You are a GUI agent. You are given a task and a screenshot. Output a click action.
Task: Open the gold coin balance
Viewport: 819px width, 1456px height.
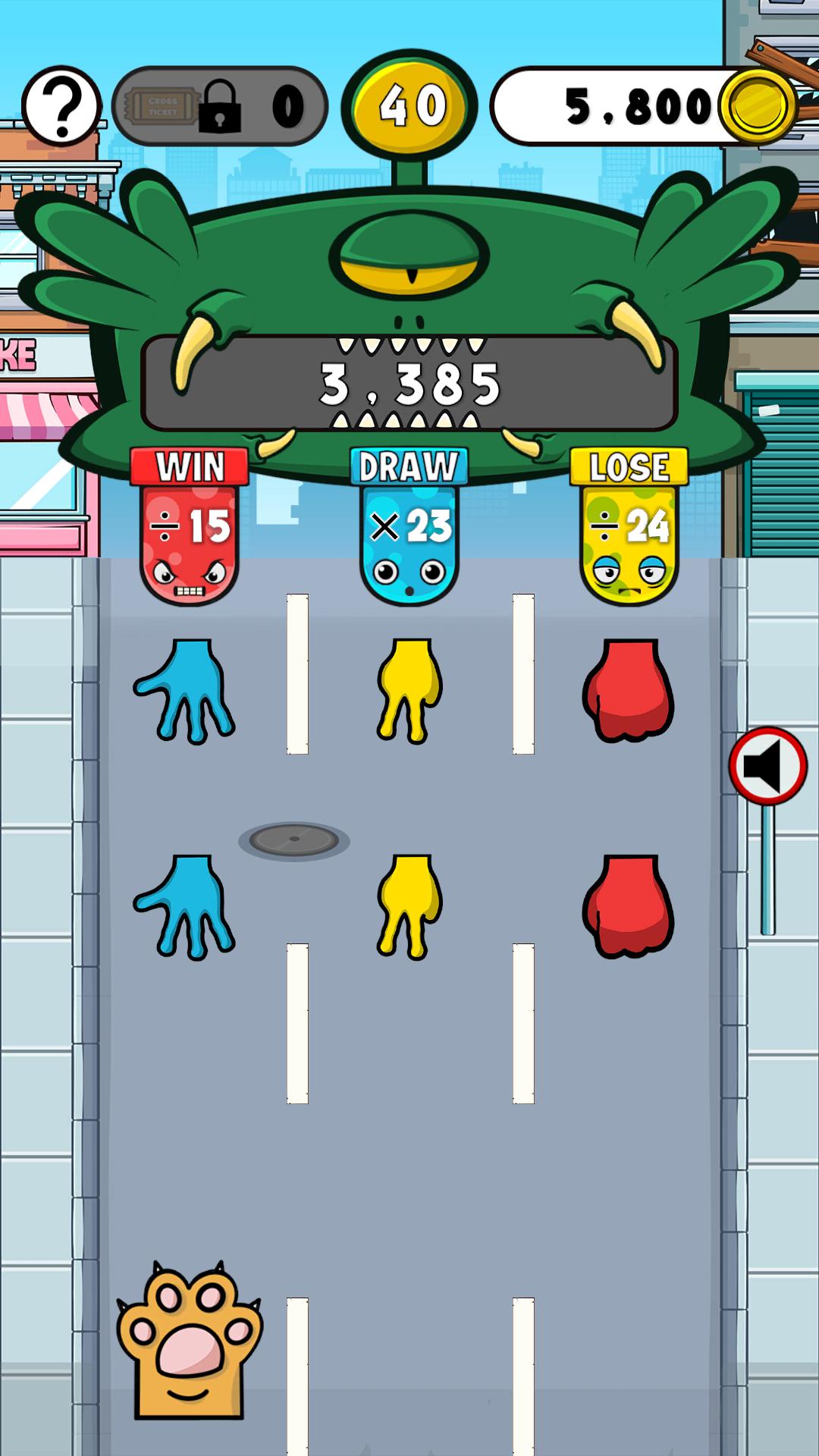(645, 106)
